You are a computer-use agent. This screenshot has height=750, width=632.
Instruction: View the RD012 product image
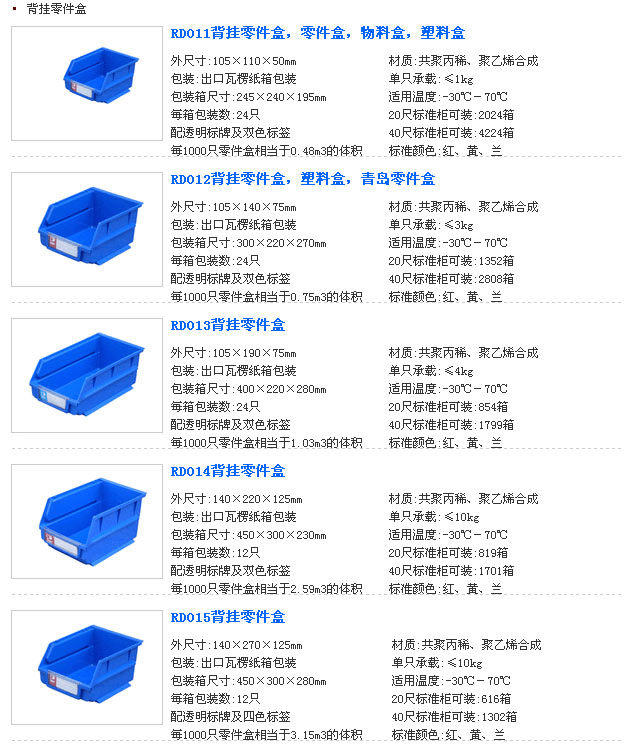pos(87,229)
